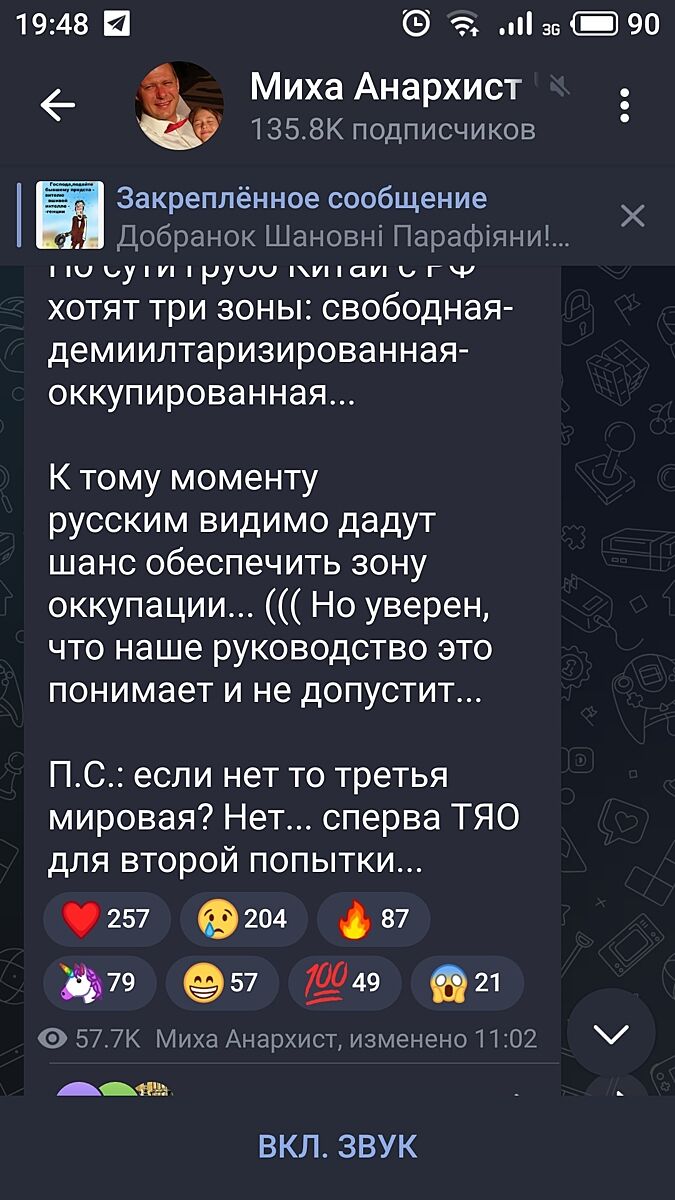Jump to the latest messages
The image size is (675, 1200).
click(611, 1033)
